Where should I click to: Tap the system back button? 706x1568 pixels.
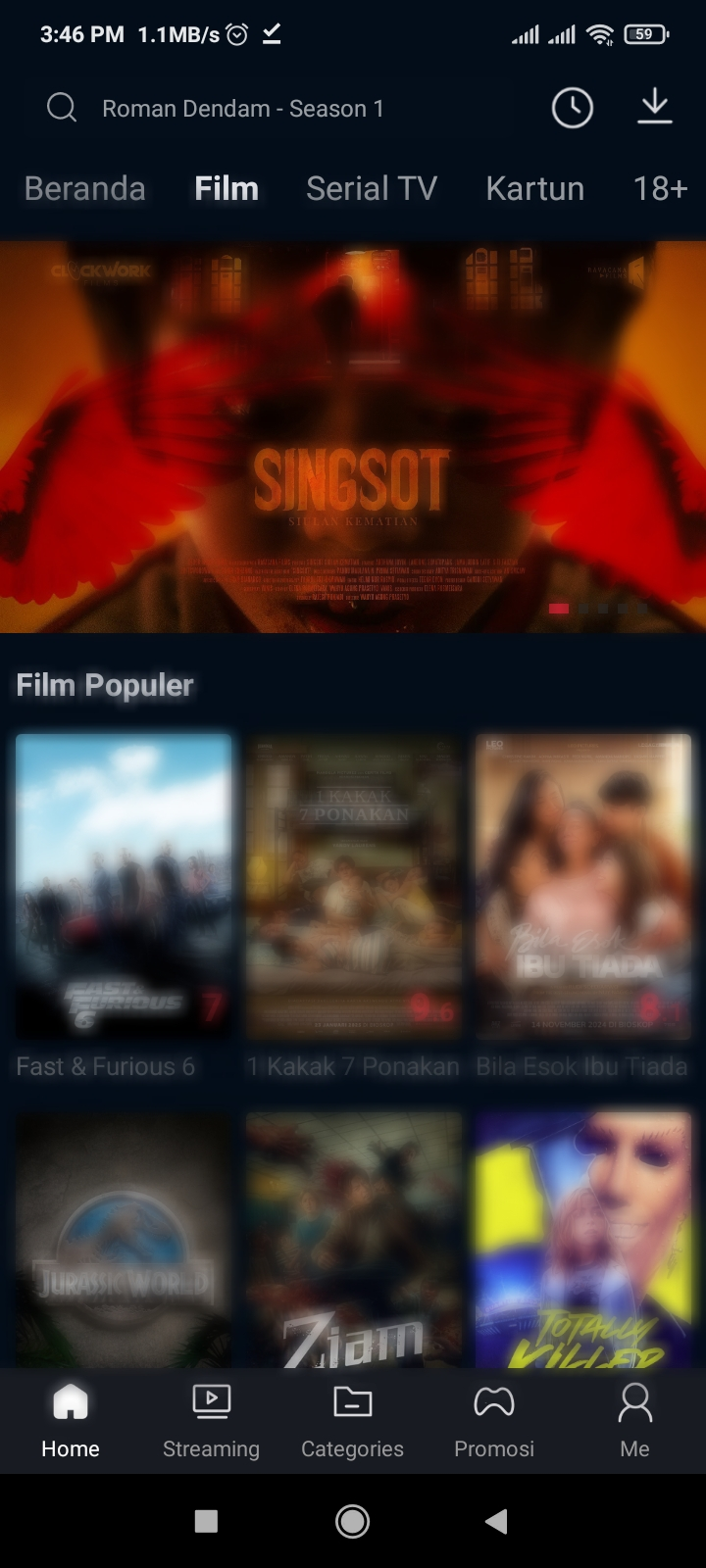click(x=497, y=1521)
